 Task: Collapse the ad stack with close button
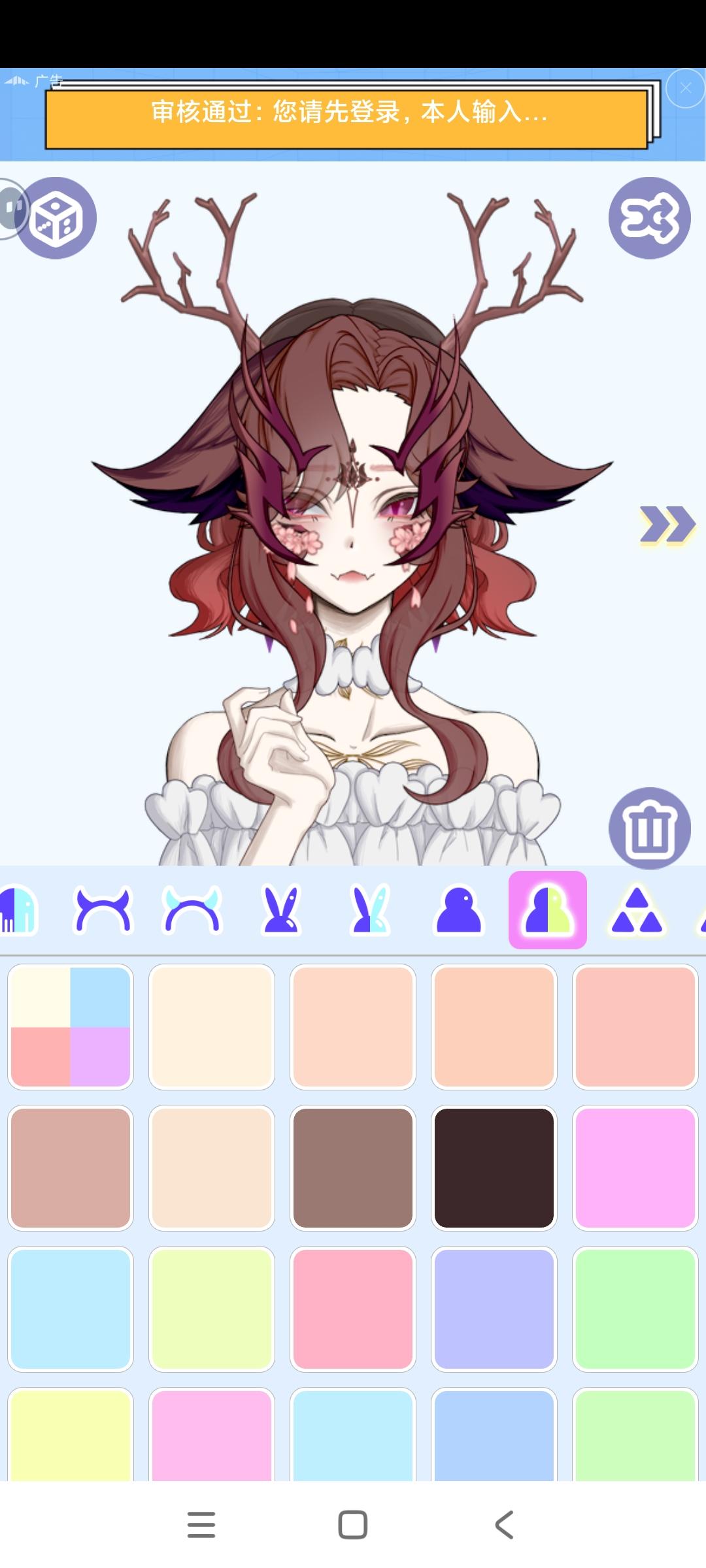click(686, 87)
